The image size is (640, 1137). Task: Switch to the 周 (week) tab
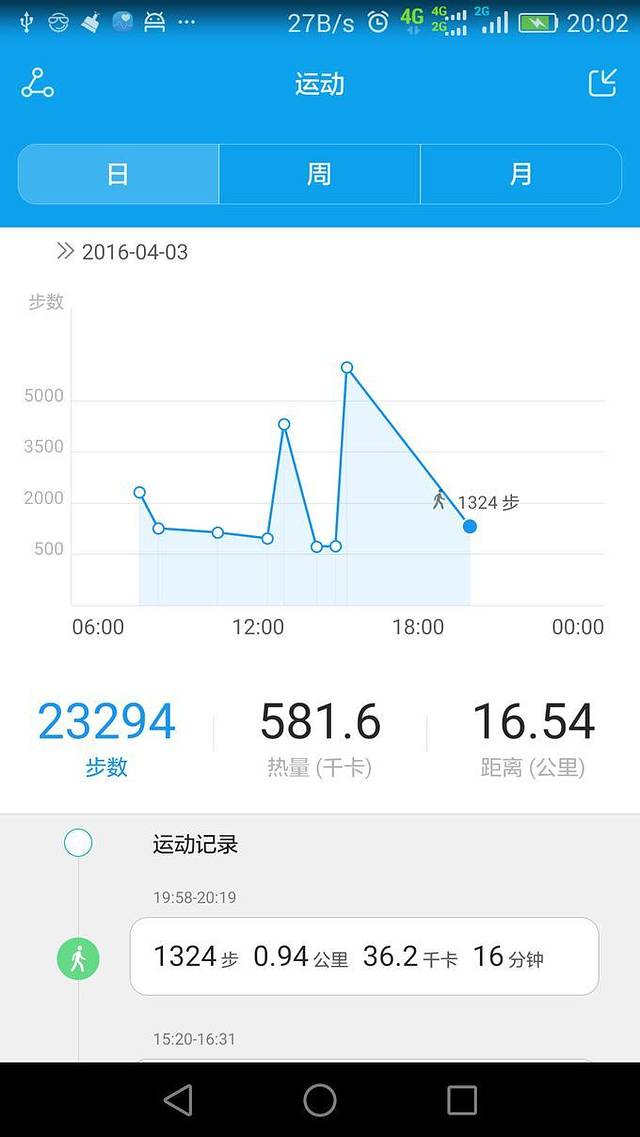click(319, 174)
